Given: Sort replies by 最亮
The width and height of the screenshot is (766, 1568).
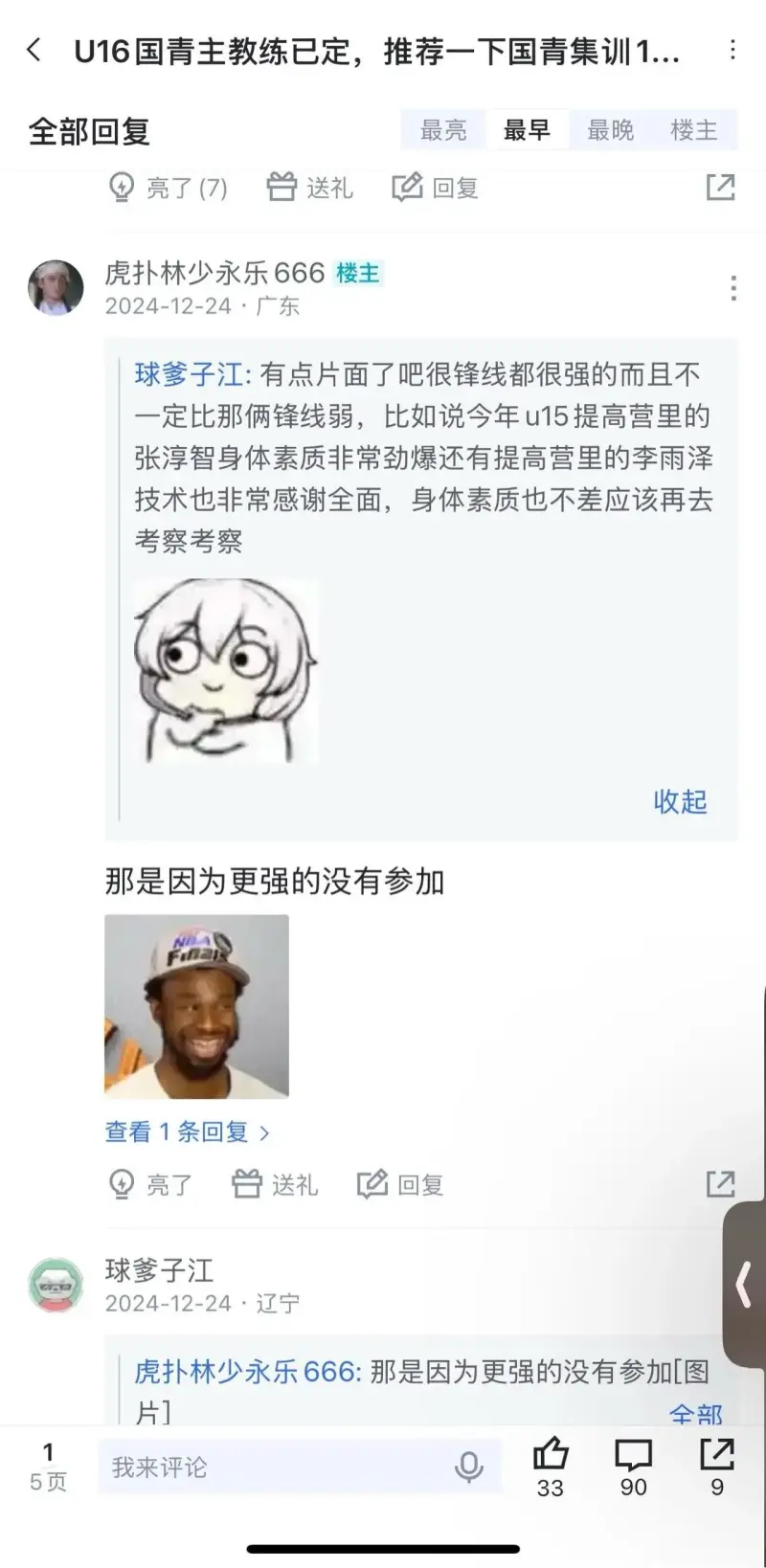Looking at the screenshot, I should (x=443, y=130).
